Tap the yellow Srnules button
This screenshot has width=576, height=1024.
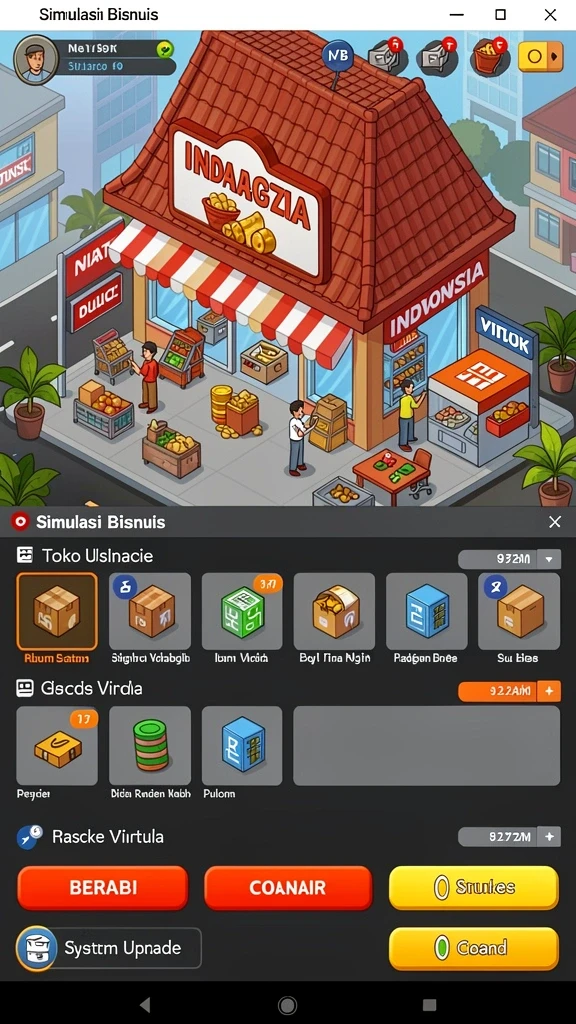pos(474,888)
